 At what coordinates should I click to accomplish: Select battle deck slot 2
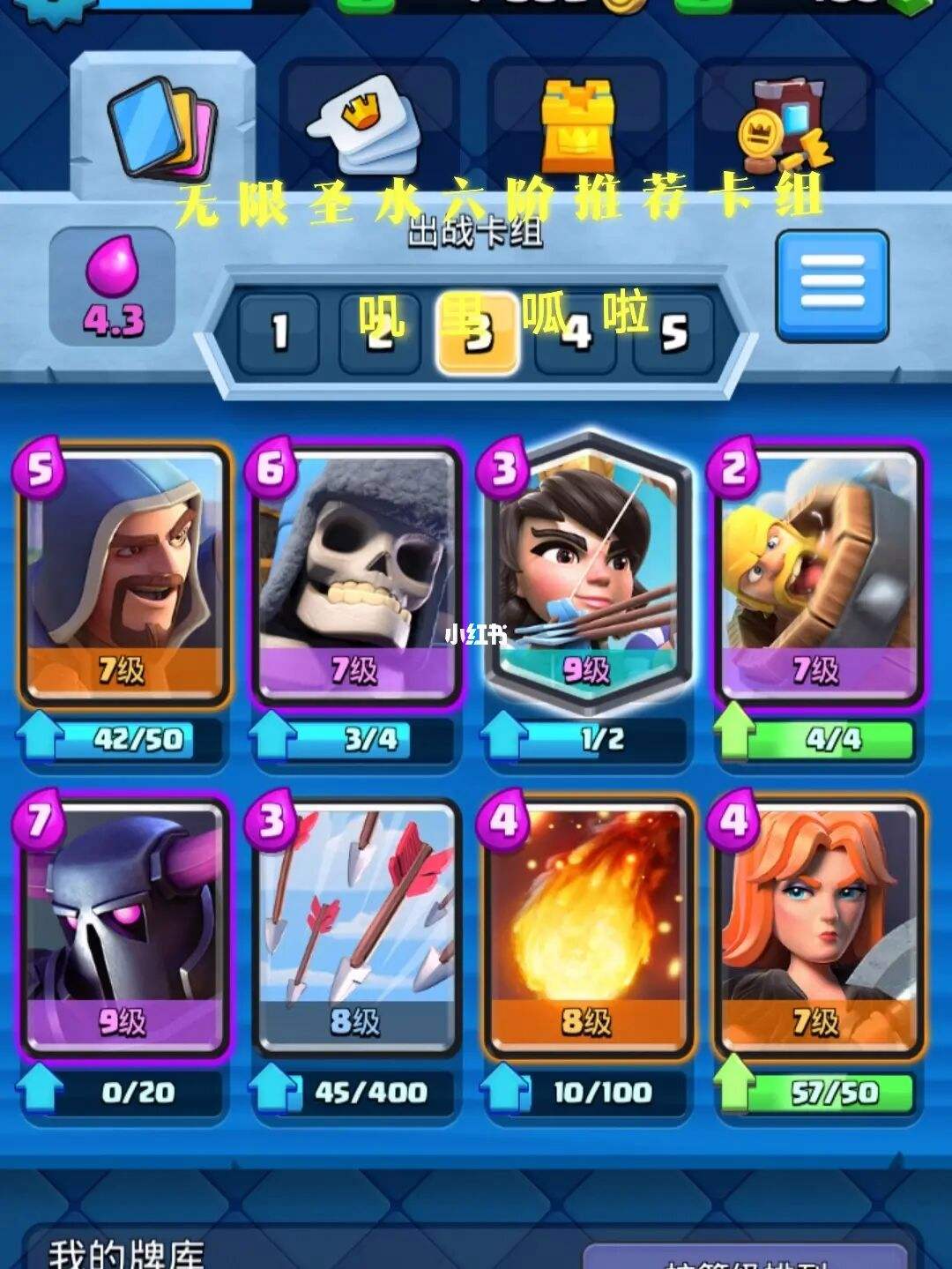point(379,333)
